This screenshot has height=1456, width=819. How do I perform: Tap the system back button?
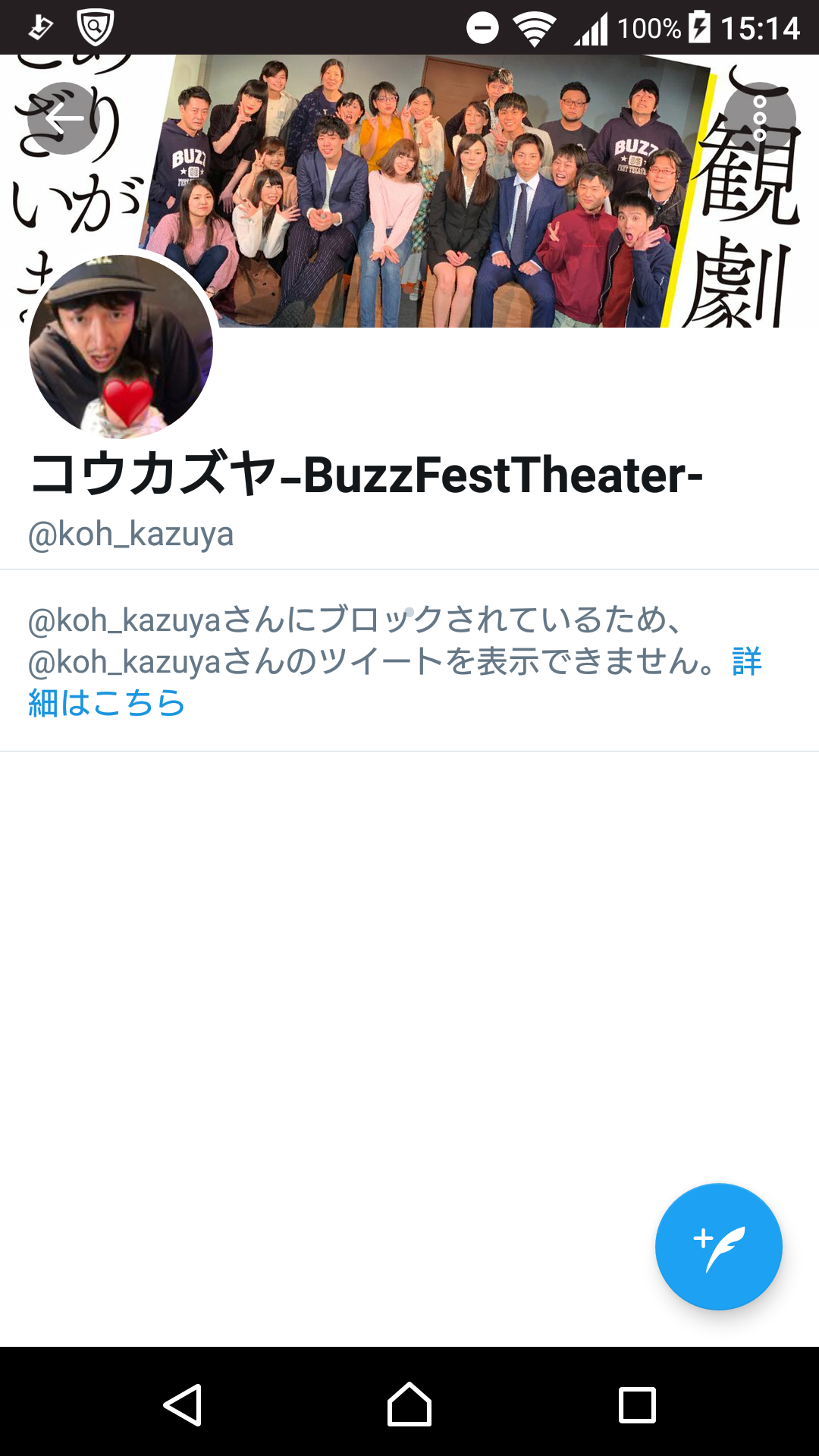[x=182, y=1404]
